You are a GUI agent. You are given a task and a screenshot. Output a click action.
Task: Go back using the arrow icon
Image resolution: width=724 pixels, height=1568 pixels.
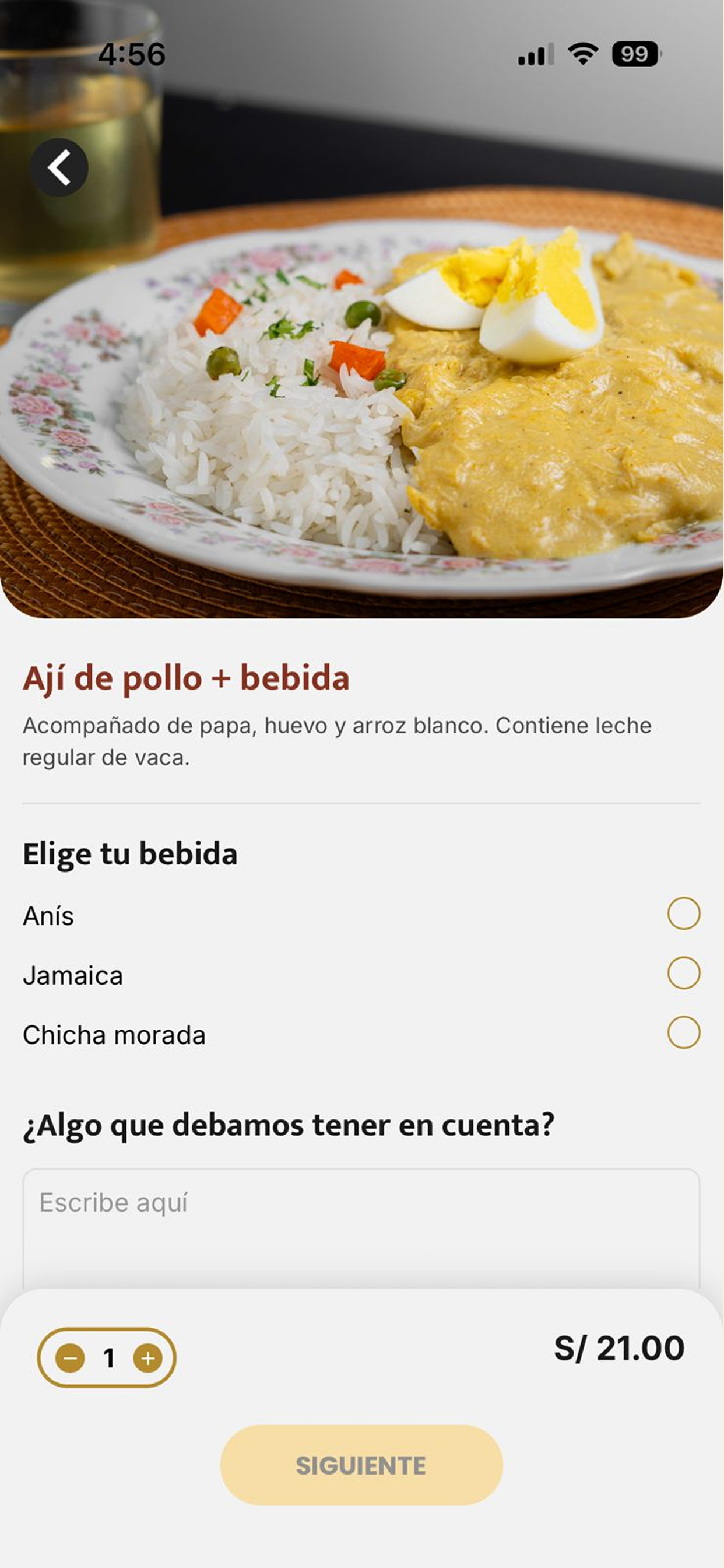click(x=59, y=167)
